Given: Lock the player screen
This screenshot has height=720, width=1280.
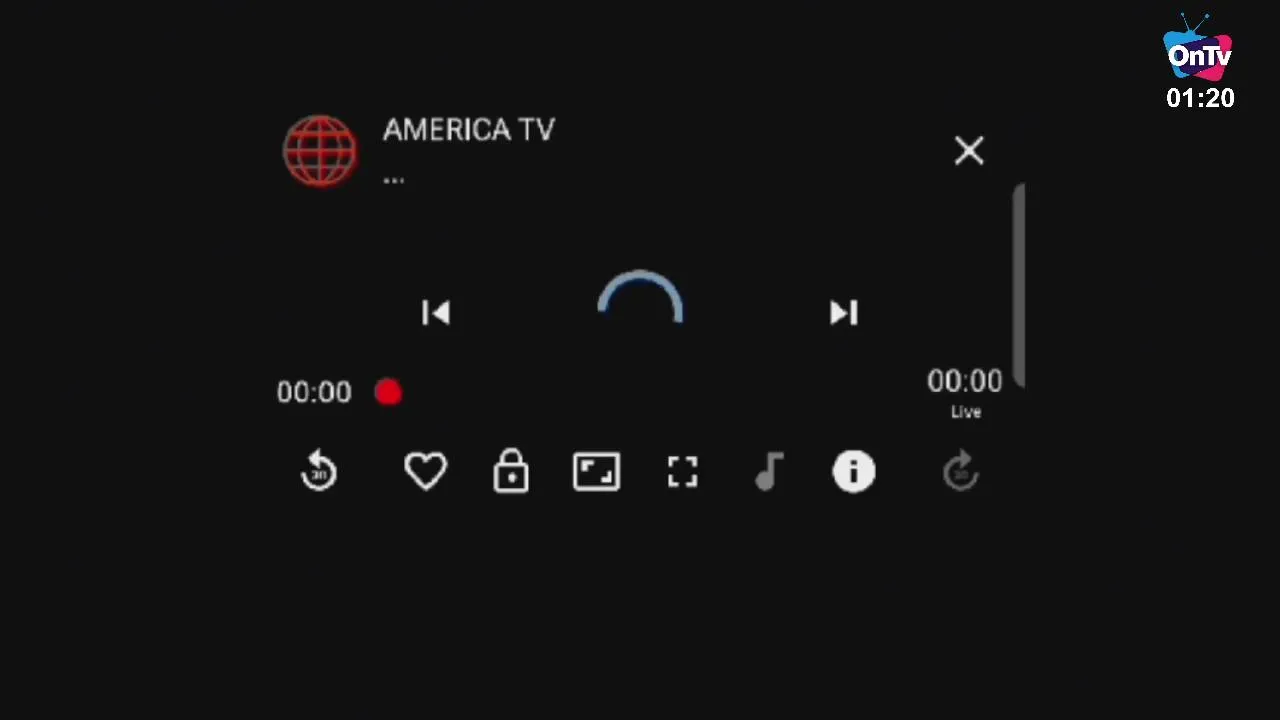Looking at the screenshot, I should coord(511,471).
